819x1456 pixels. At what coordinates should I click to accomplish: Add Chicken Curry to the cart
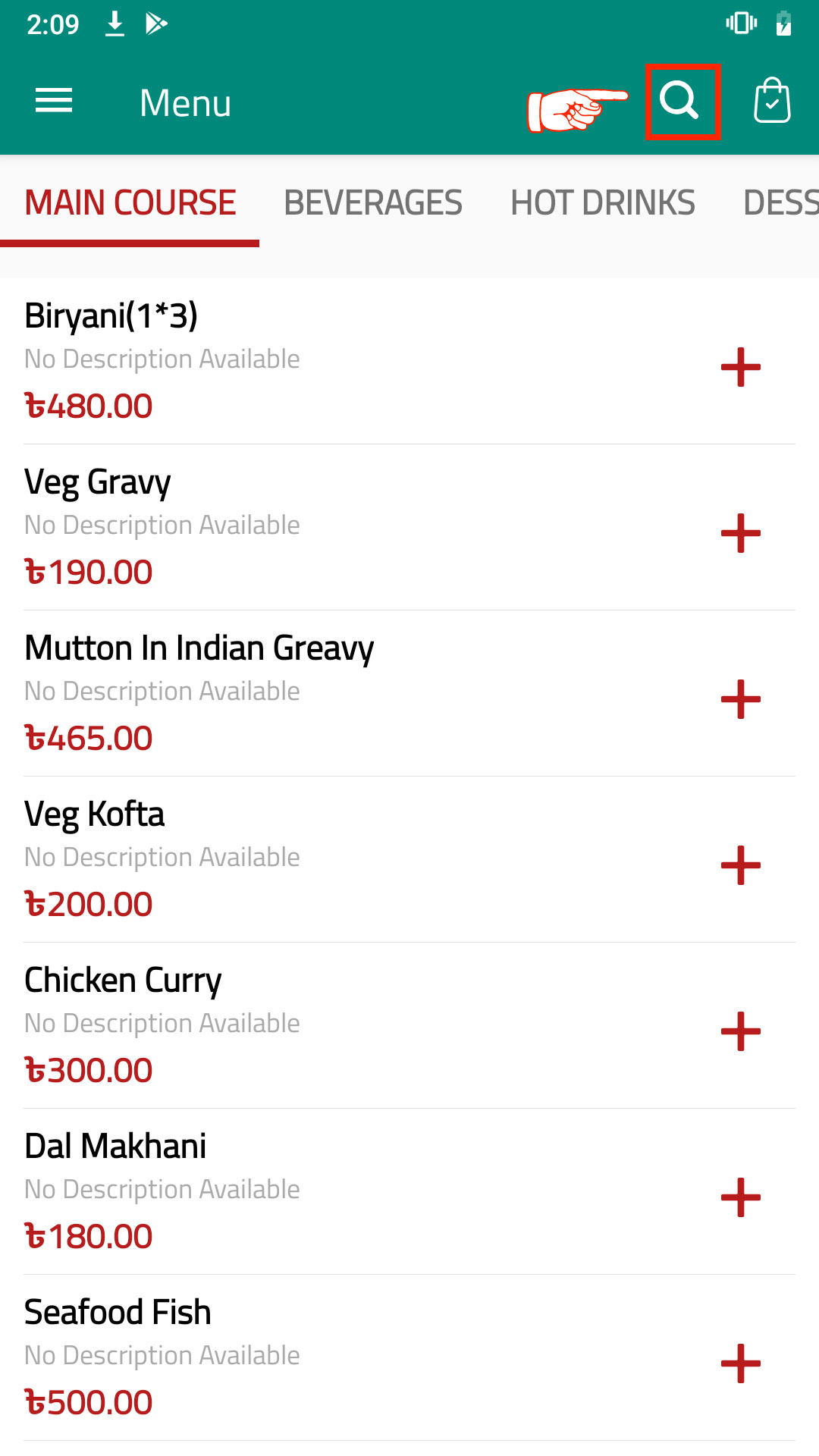(x=741, y=1032)
